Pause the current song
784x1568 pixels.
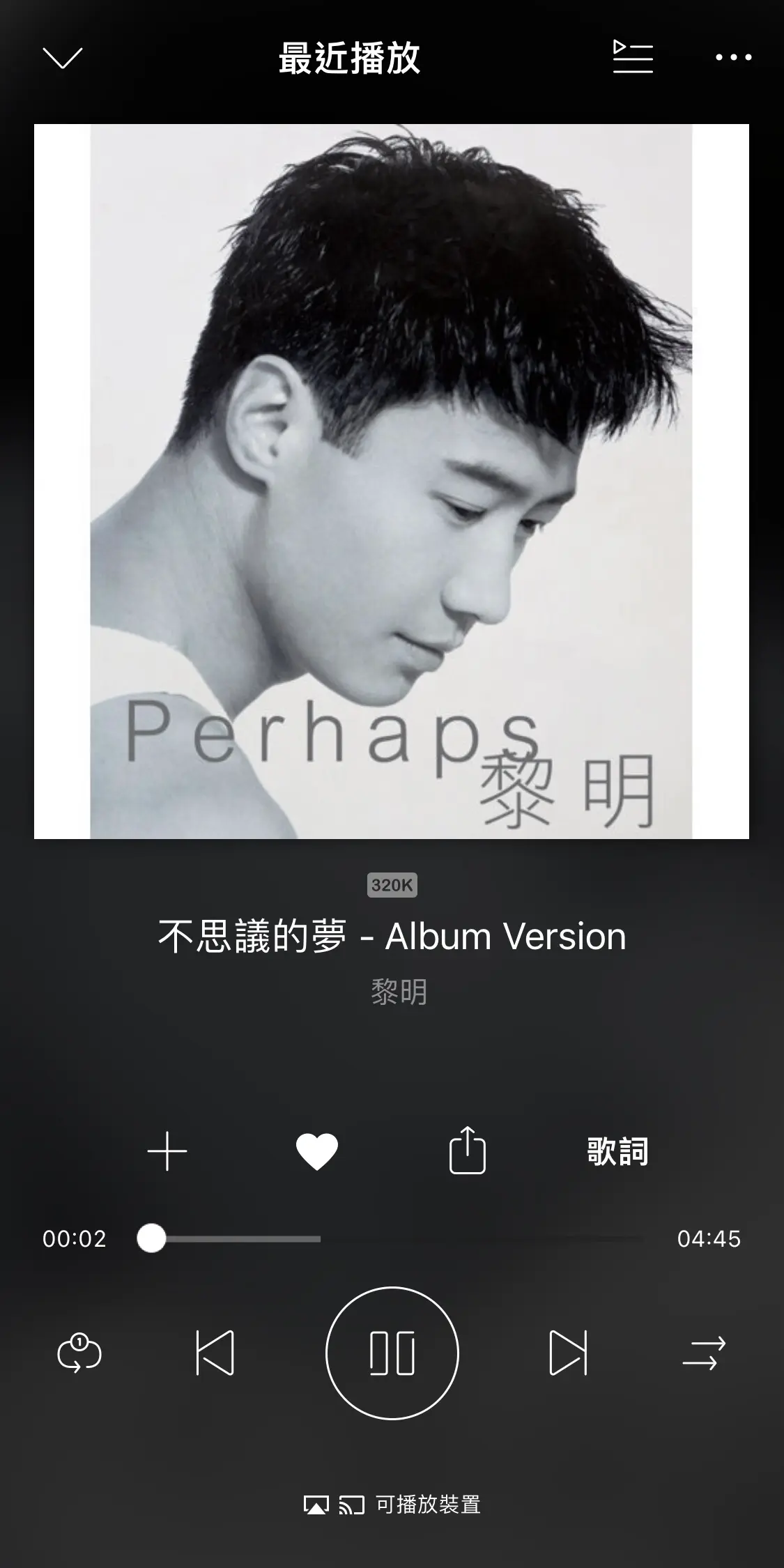click(x=392, y=1353)
